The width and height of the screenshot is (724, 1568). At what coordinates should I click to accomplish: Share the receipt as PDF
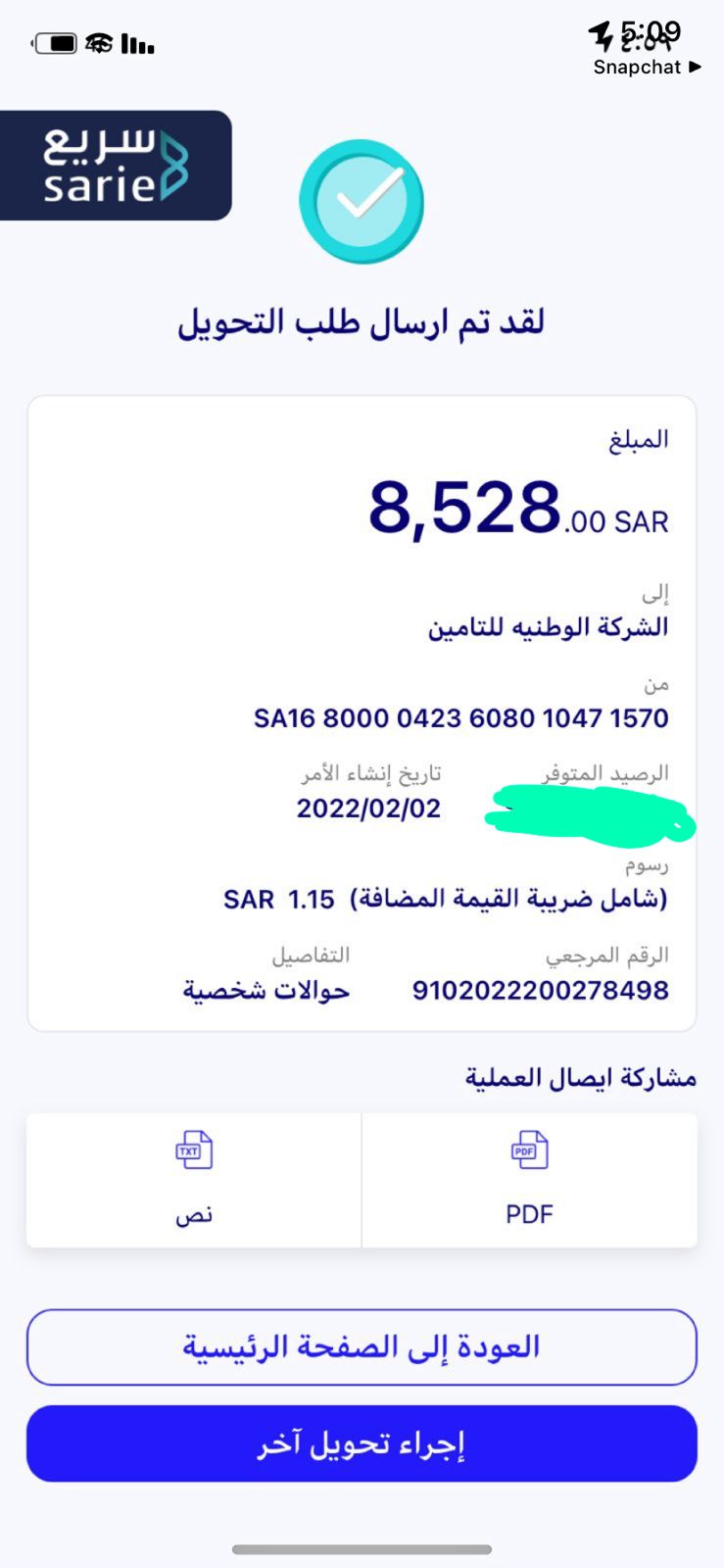click(529, 1179)
